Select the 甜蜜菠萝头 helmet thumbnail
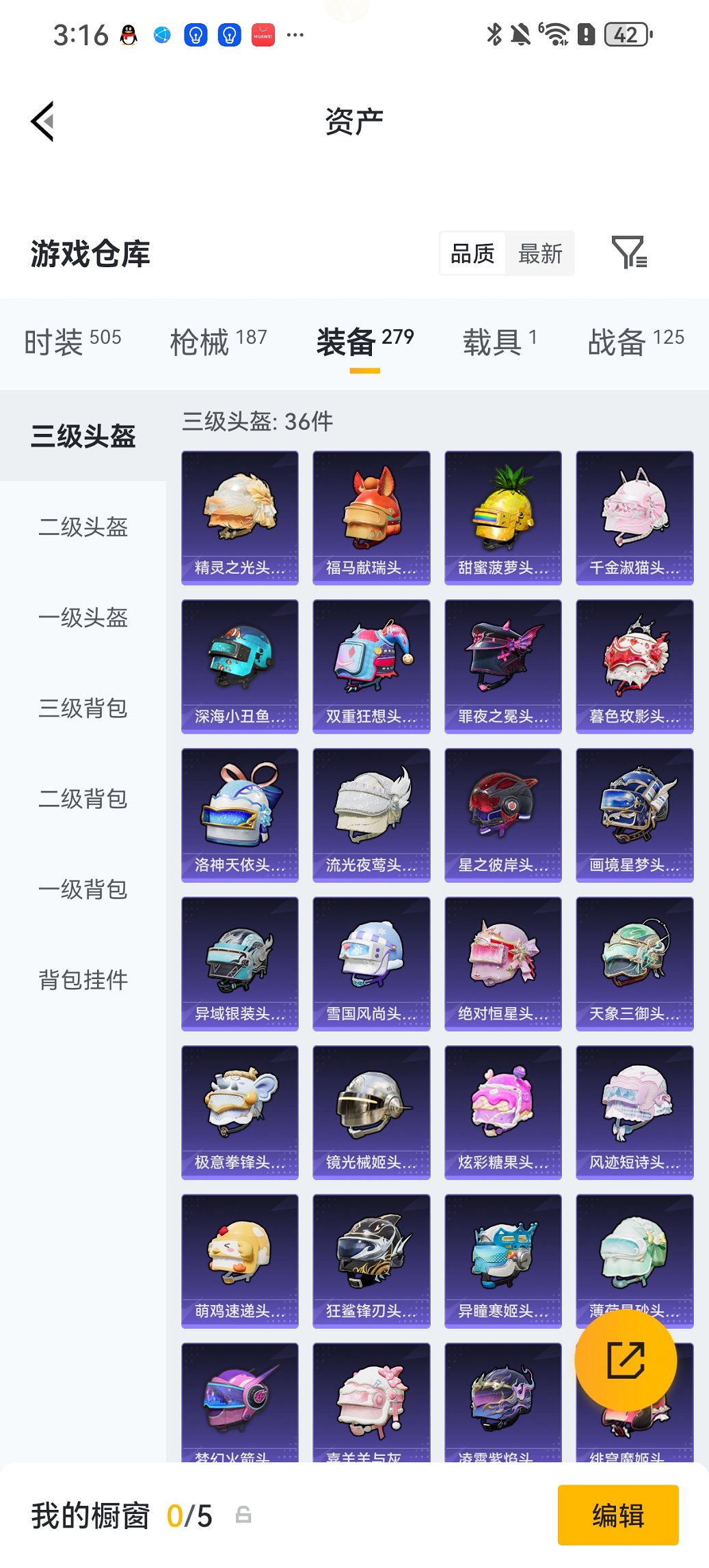 click(x=503, y=517)
